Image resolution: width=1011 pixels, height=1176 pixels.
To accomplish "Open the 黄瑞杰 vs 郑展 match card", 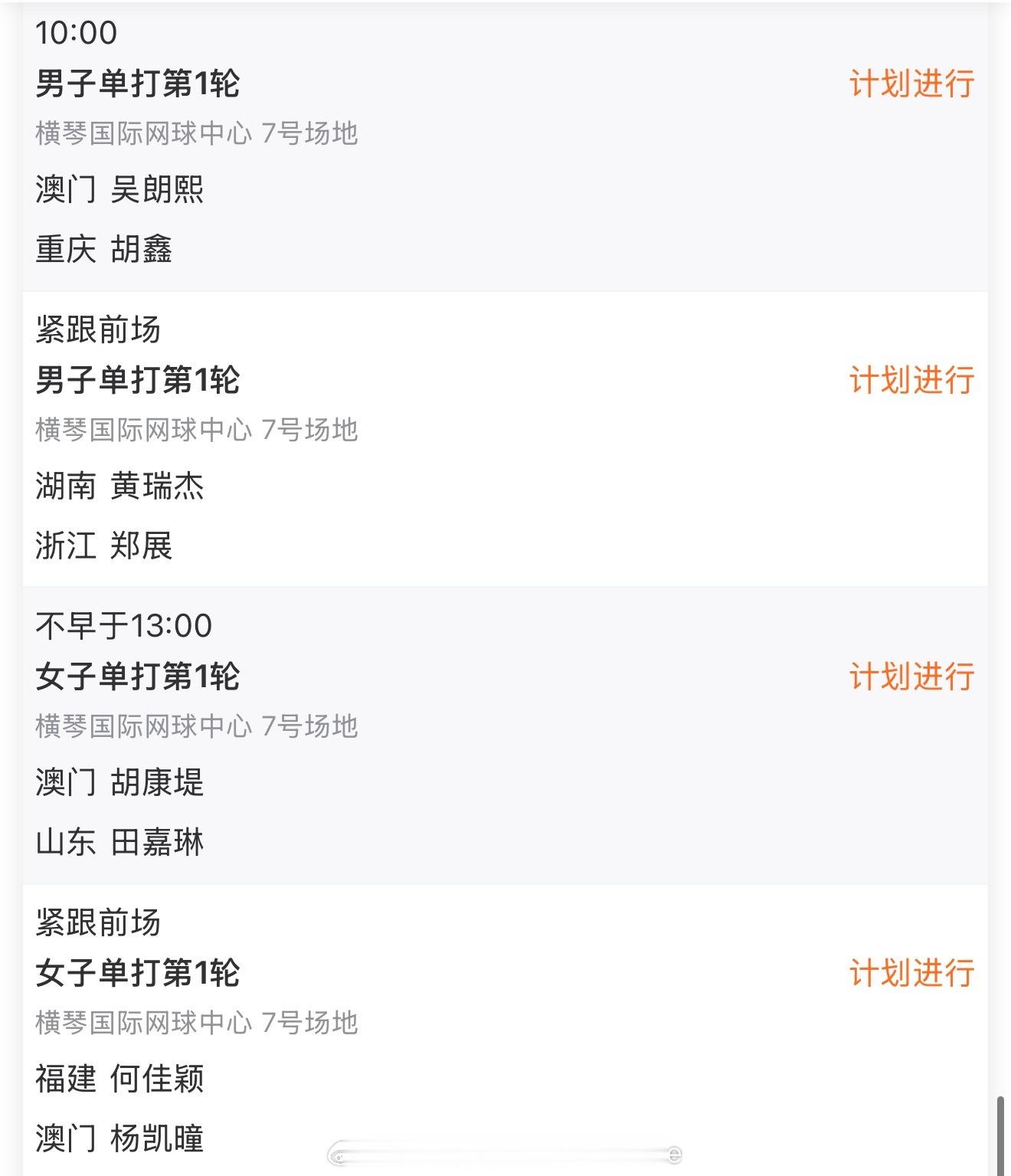I will tap(505, 439).
